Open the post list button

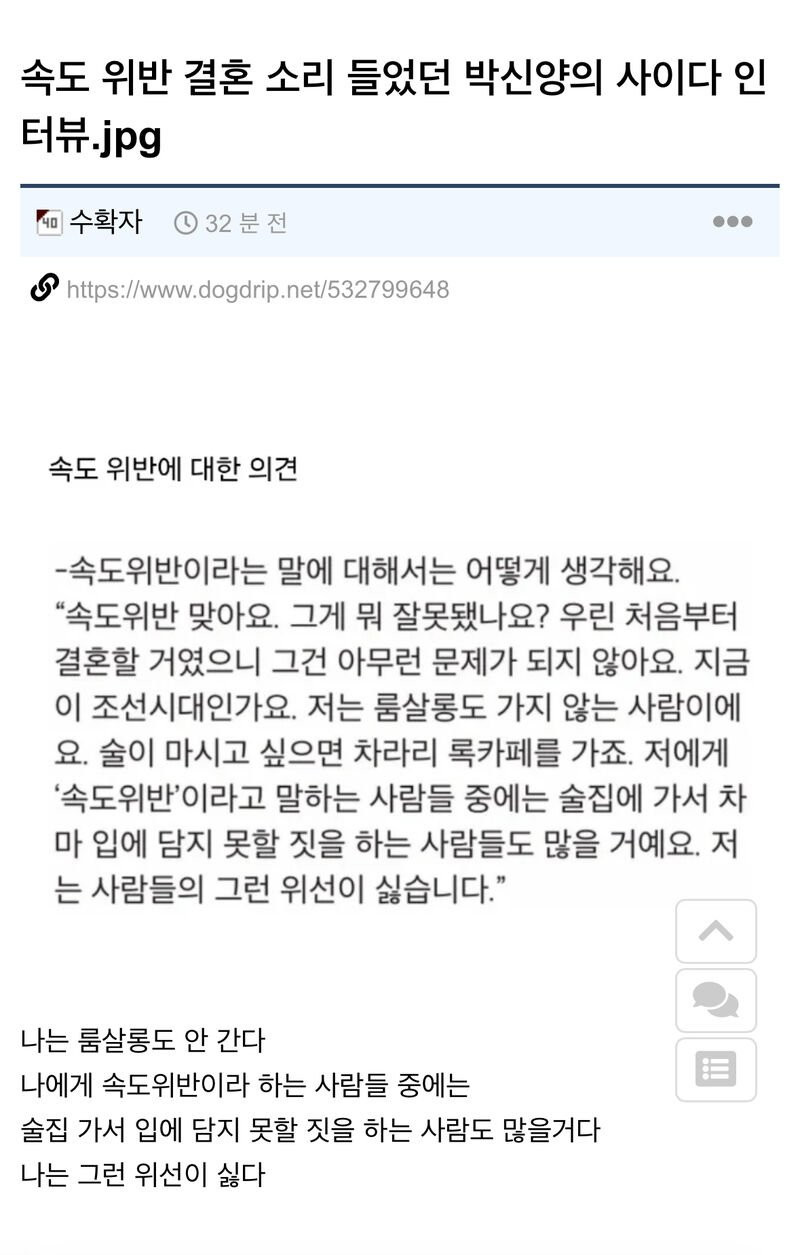pos(715,1069)
